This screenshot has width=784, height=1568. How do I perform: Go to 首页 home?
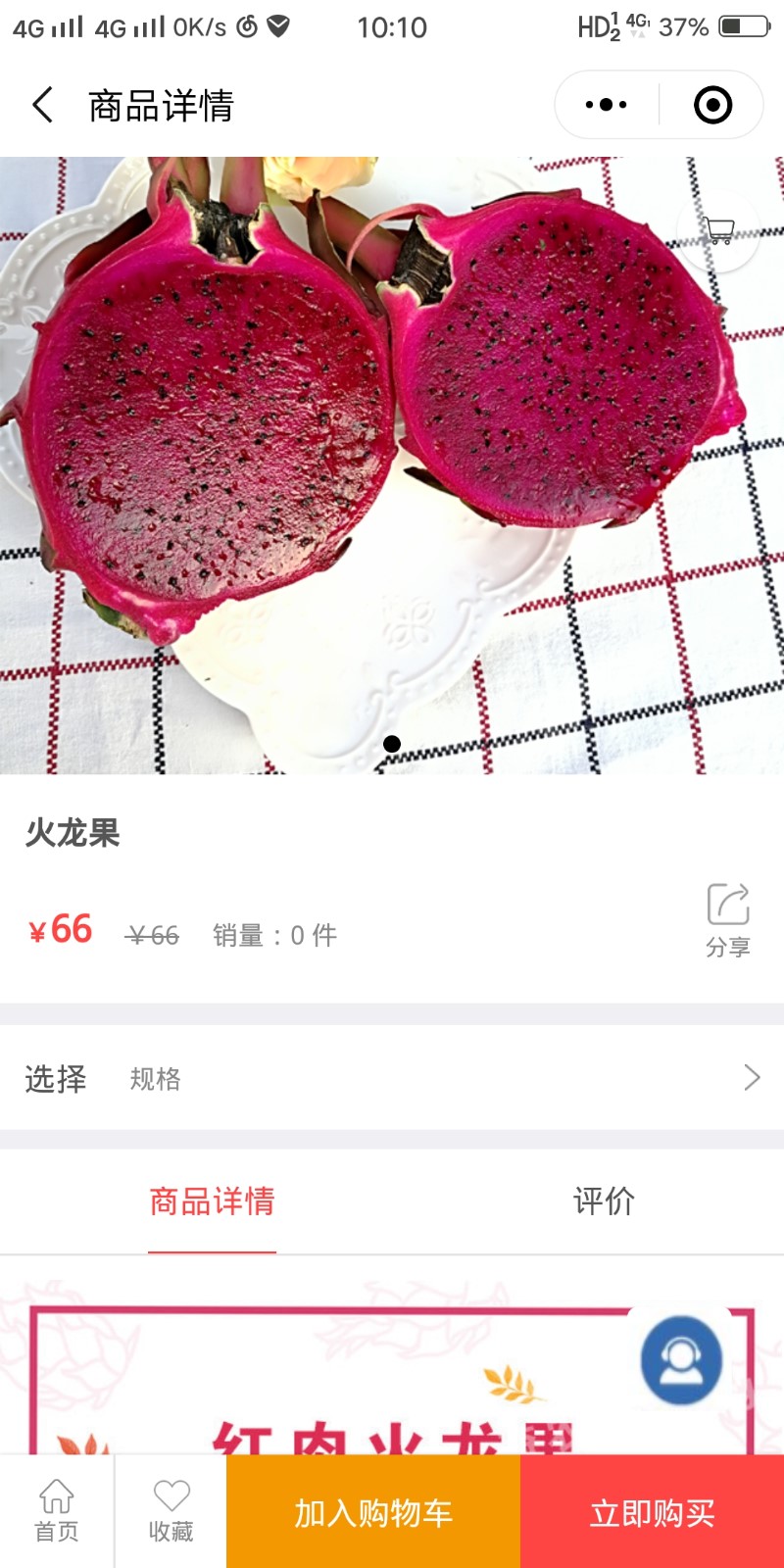(x=57, y=1511)
